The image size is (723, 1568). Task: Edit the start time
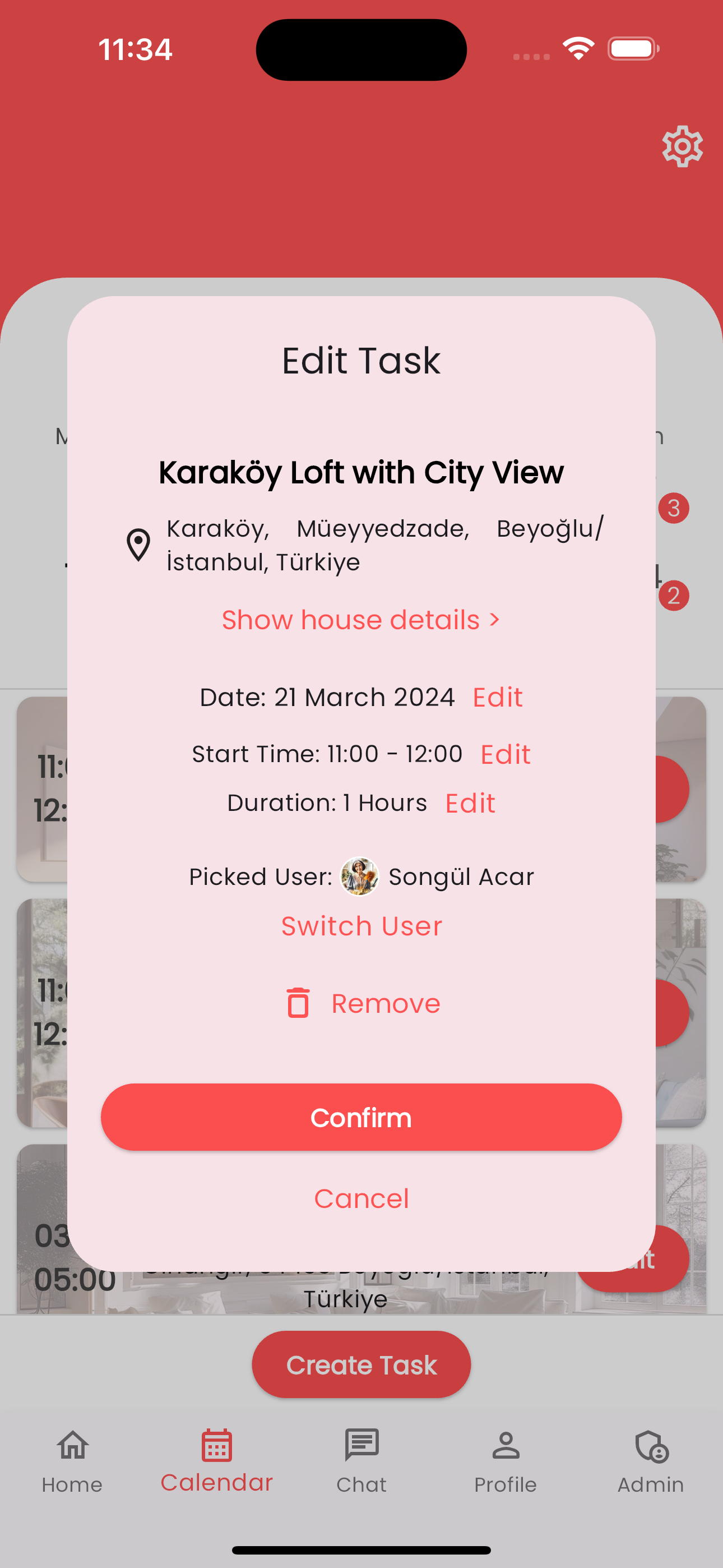[x=505, y=755]
